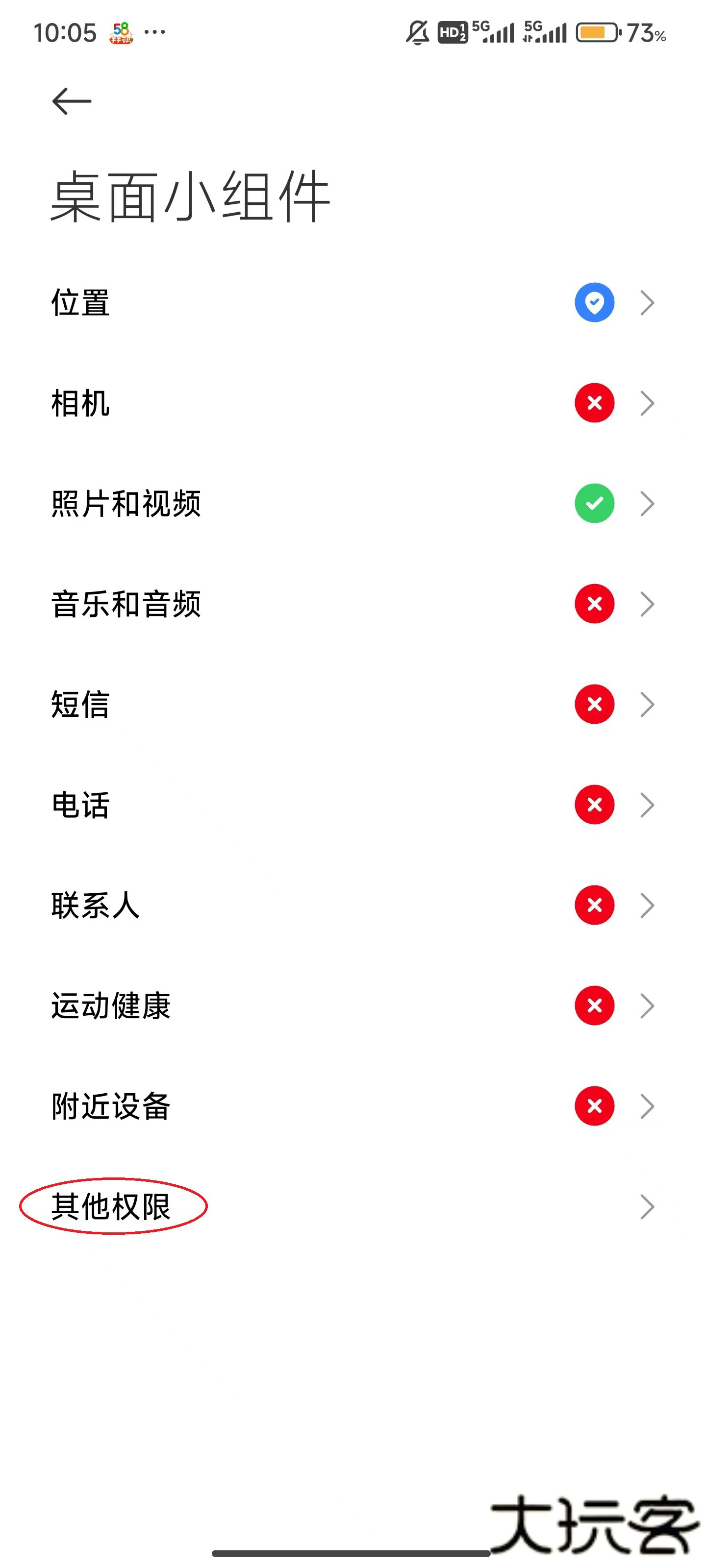Open 运动健康 permission settings
Viewport: 706px width, 1568px height.
pyautogui.click(x=352, y=1005)
